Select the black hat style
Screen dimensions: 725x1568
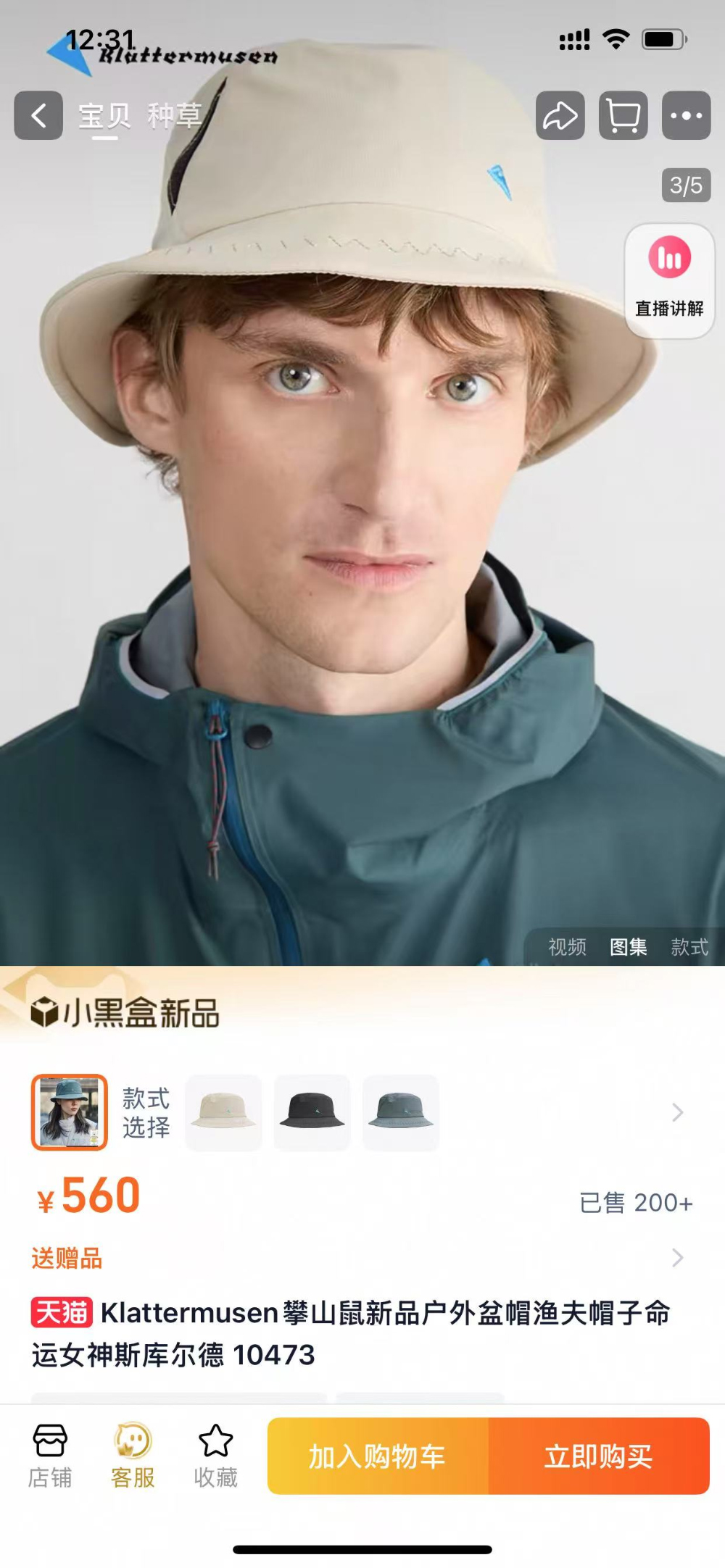click(x=312, y=1112)
